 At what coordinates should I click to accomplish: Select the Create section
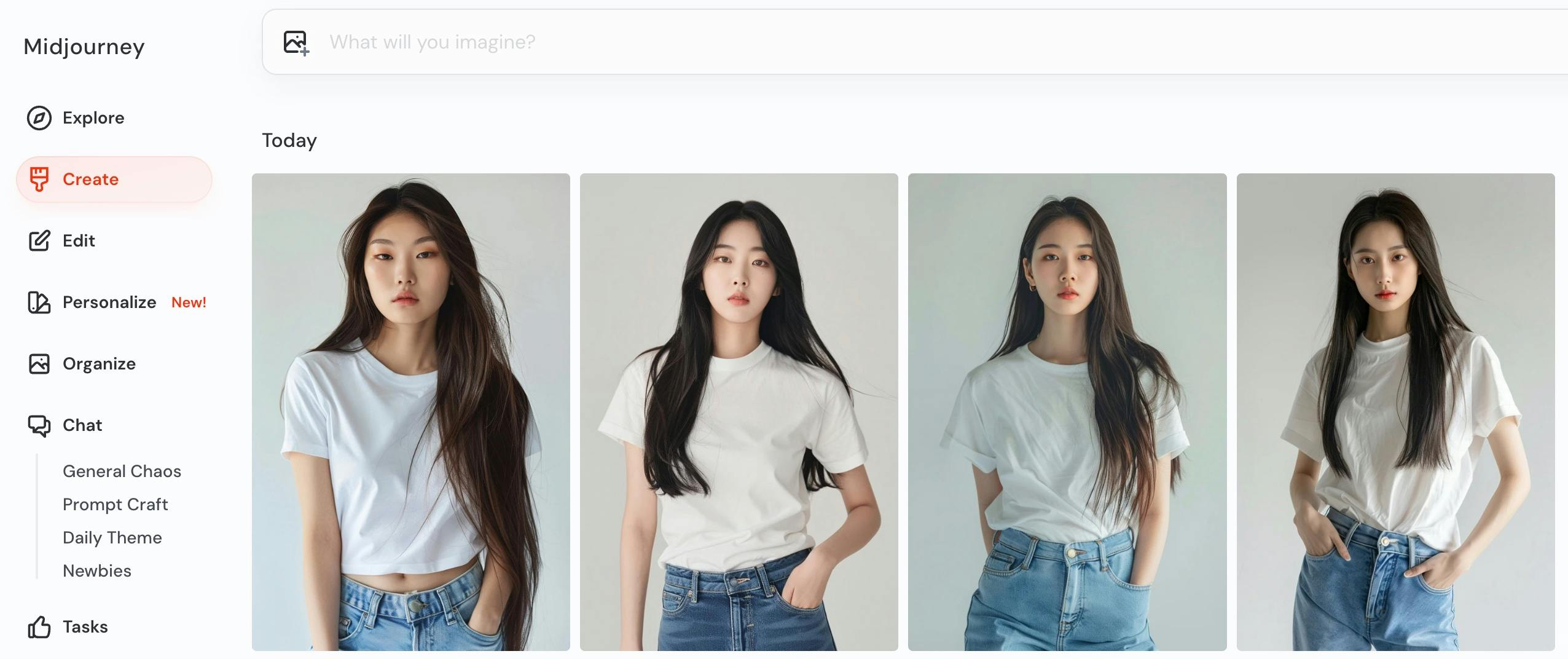tap(90, 179)
